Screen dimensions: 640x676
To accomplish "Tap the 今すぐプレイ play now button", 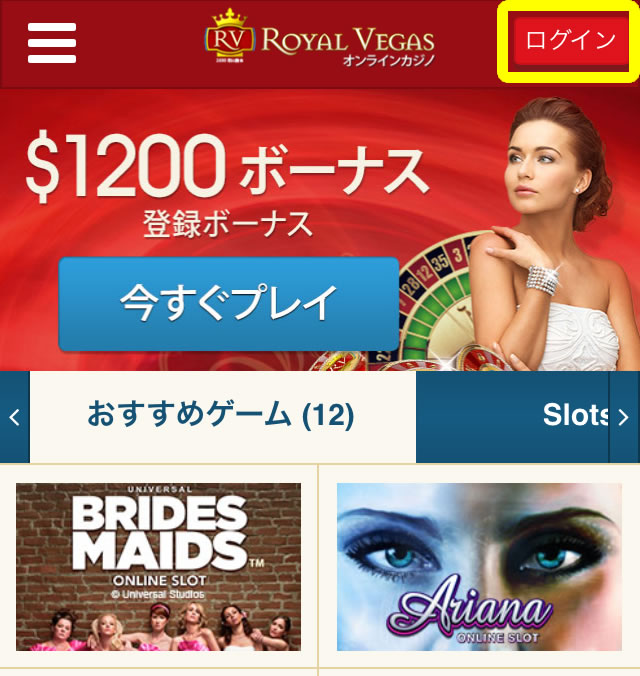I will (x=228, y=304).
